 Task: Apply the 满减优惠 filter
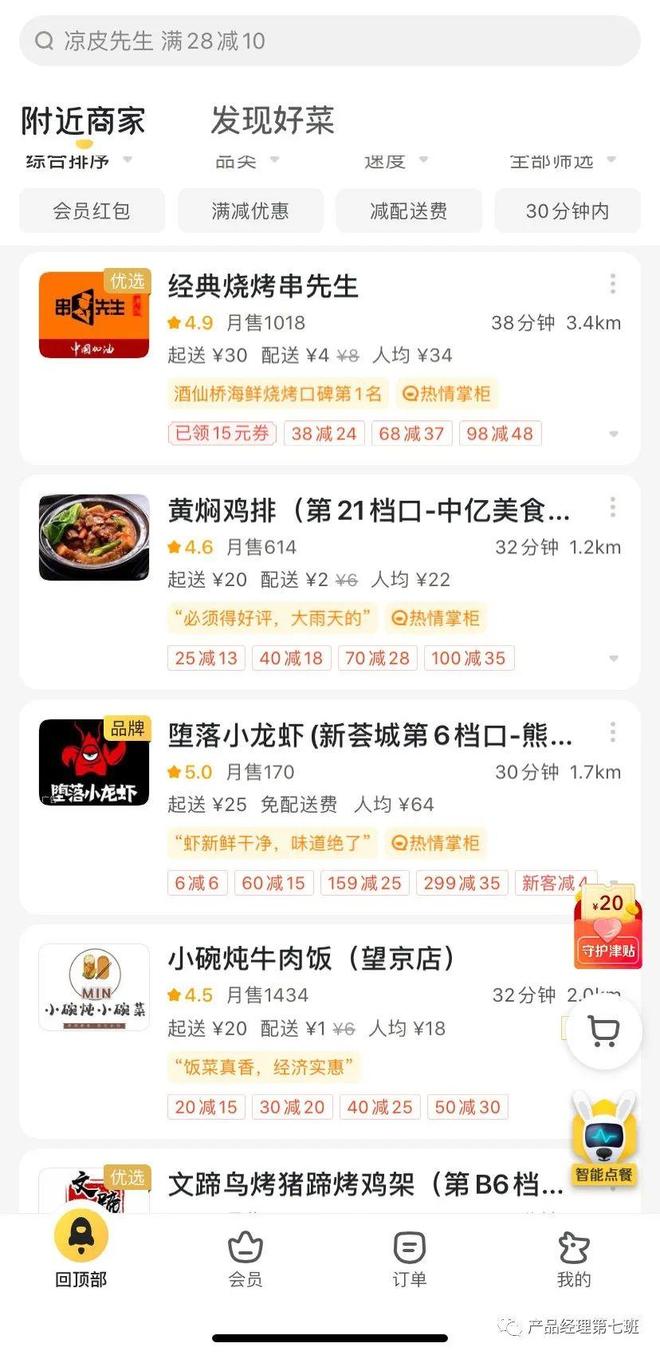coord(250,211)
